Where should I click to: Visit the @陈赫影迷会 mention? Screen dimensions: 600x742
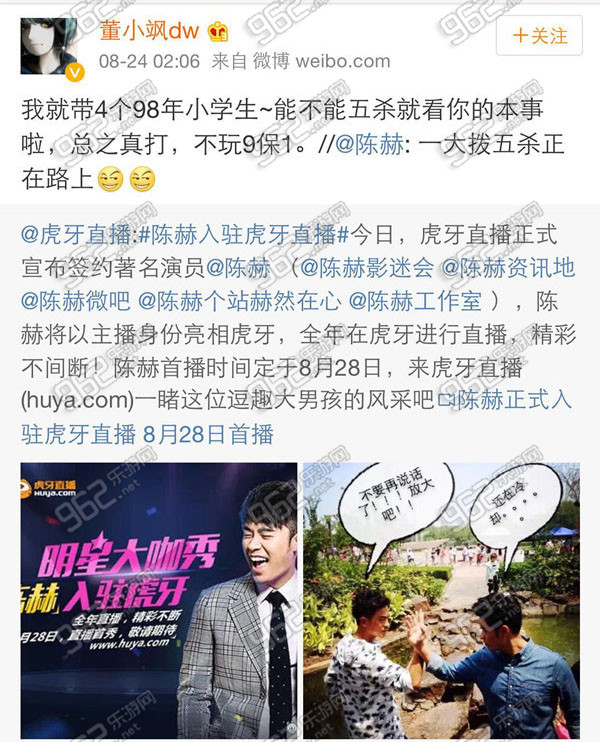(x=365, y=268)
